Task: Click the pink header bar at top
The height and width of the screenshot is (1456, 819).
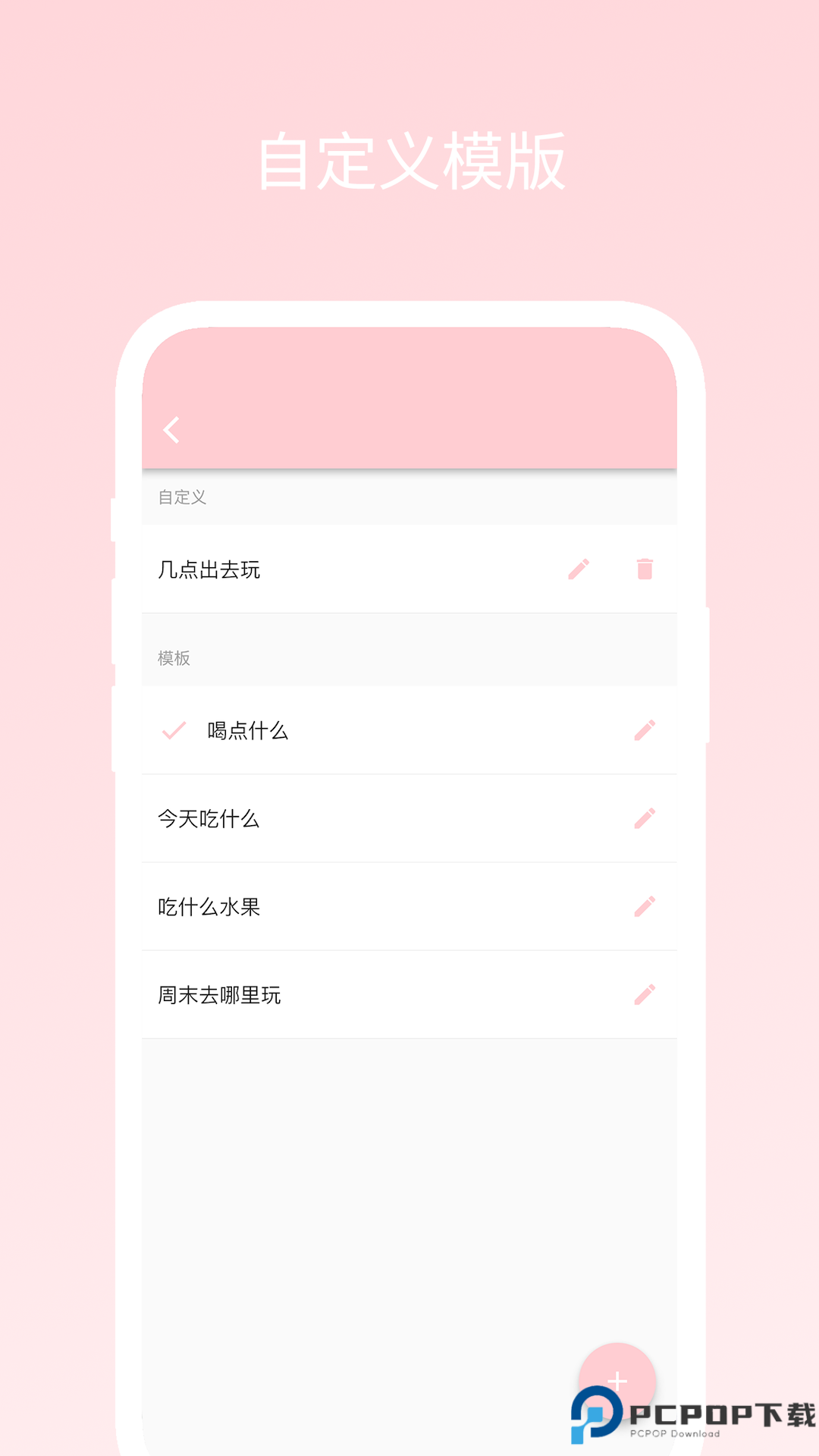Action: tap(409, 394)
